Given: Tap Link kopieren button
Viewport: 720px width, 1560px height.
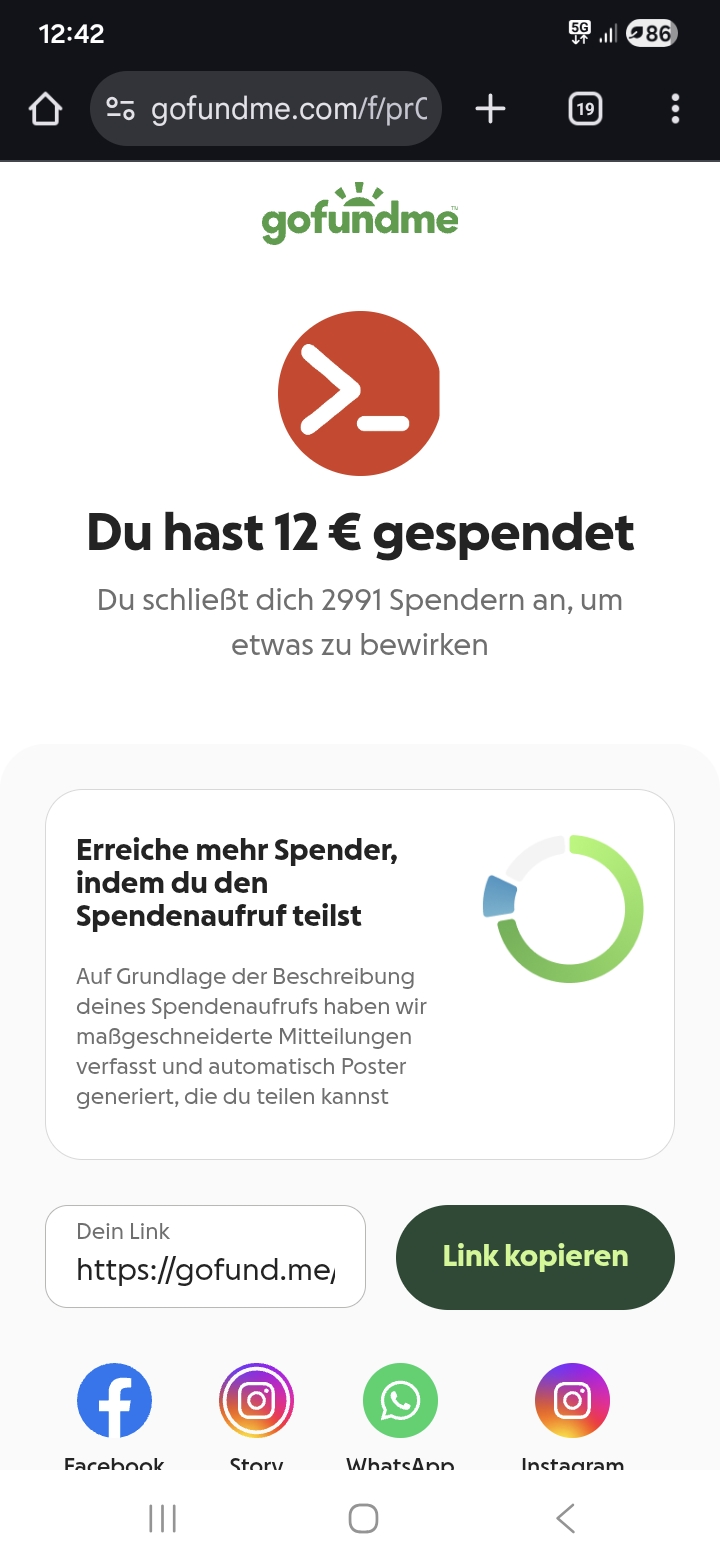Looking at the screenshot, I should pyautogui.click(x=535, y=1257).
